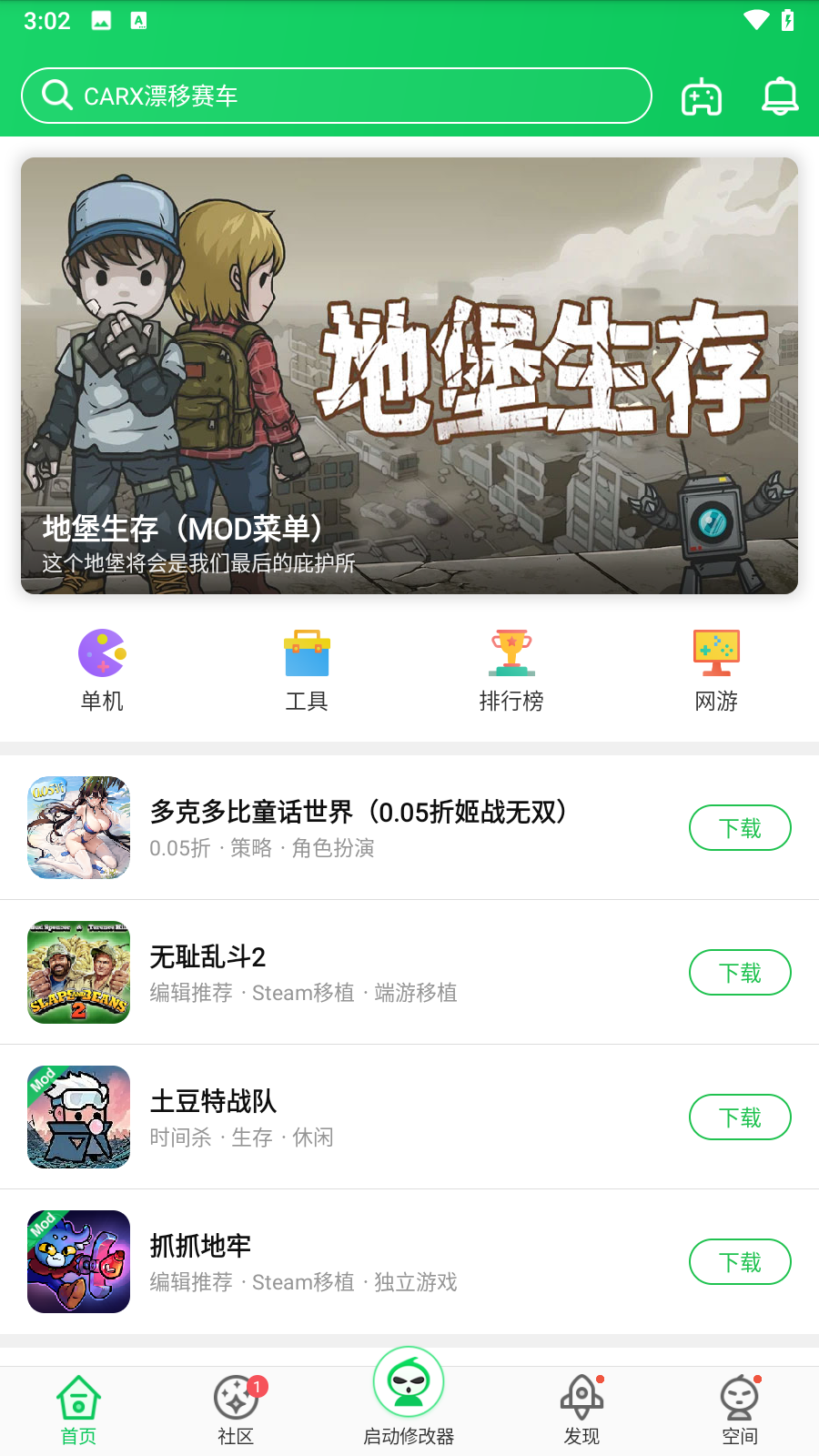Open the CARX漂移赛车 search box
Screen dimensions: 819x1456
pos(337,96)
